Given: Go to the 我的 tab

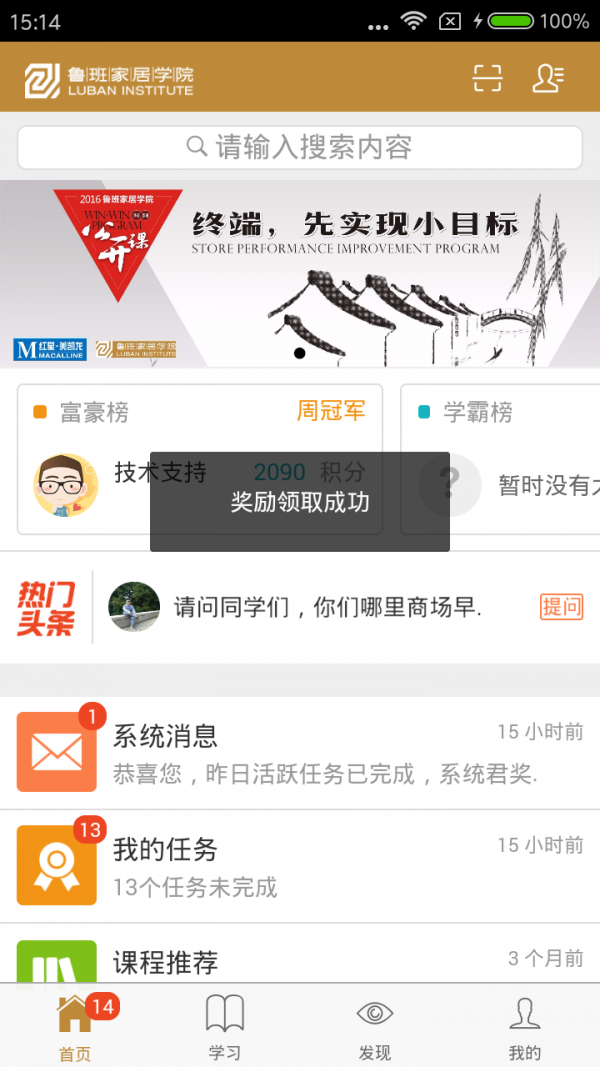Looking at the screenshot, I should [524, 1027].
